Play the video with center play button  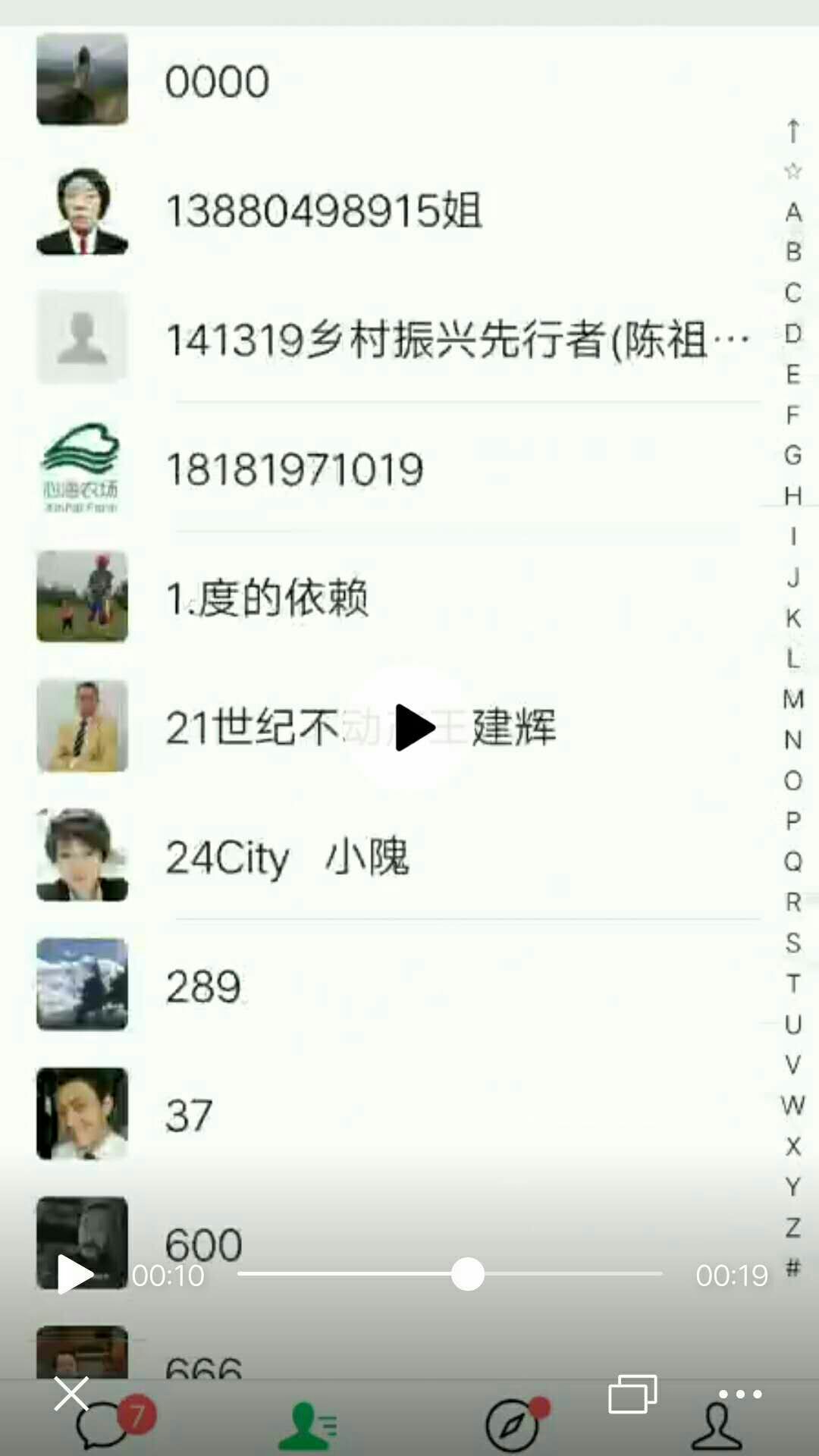click(x=413, y=728)
